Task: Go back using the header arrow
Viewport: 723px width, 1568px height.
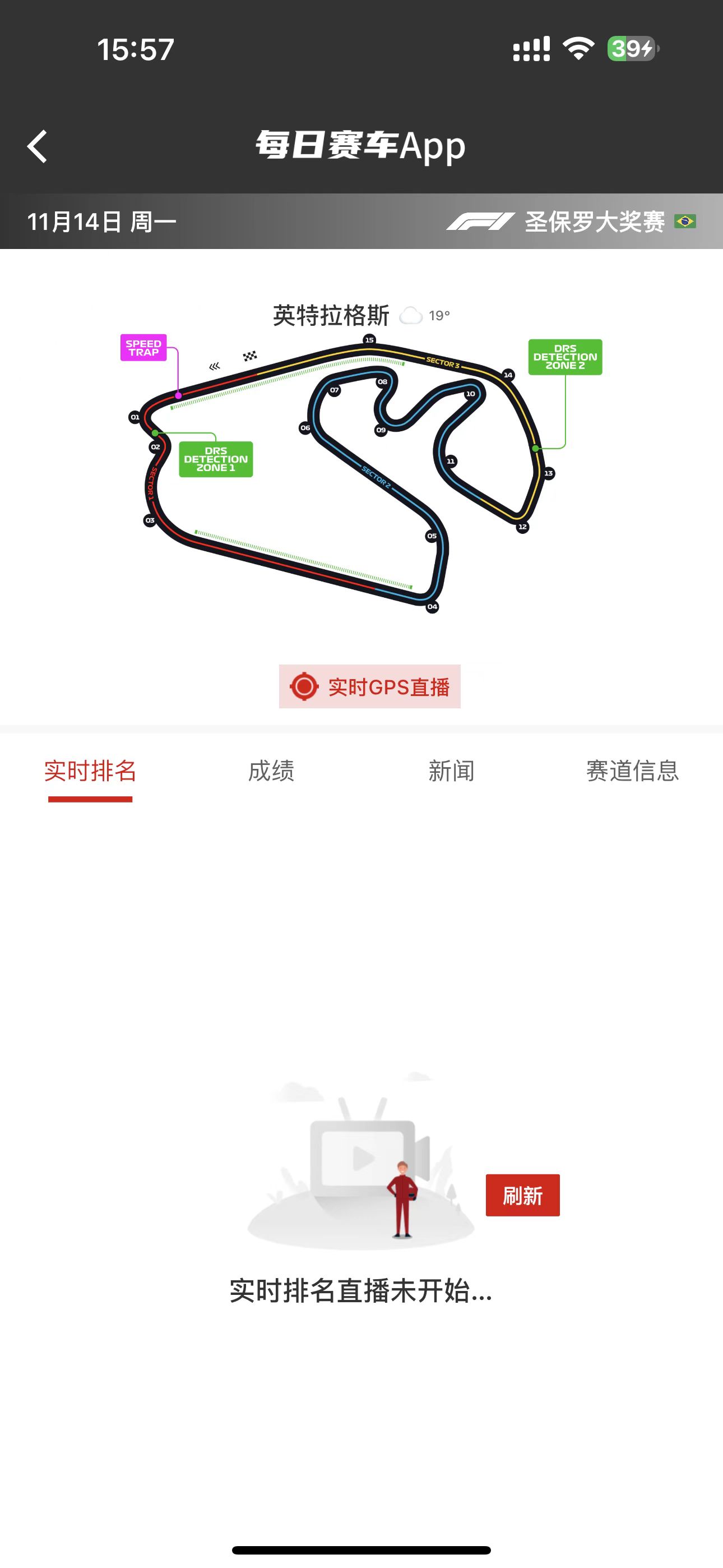Action: (37, 147)
